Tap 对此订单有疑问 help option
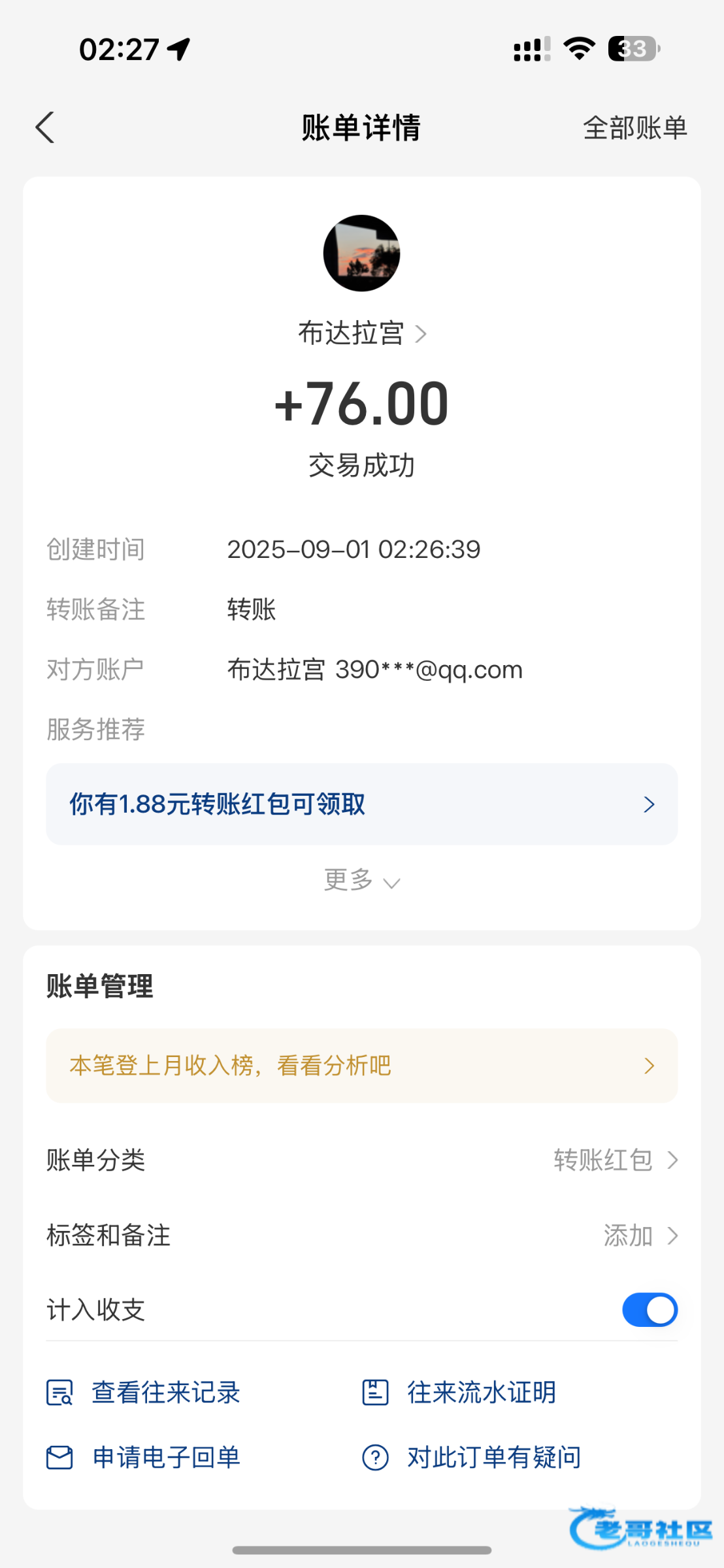This screenshot has width=724, height=1568. coord(472,1457)
